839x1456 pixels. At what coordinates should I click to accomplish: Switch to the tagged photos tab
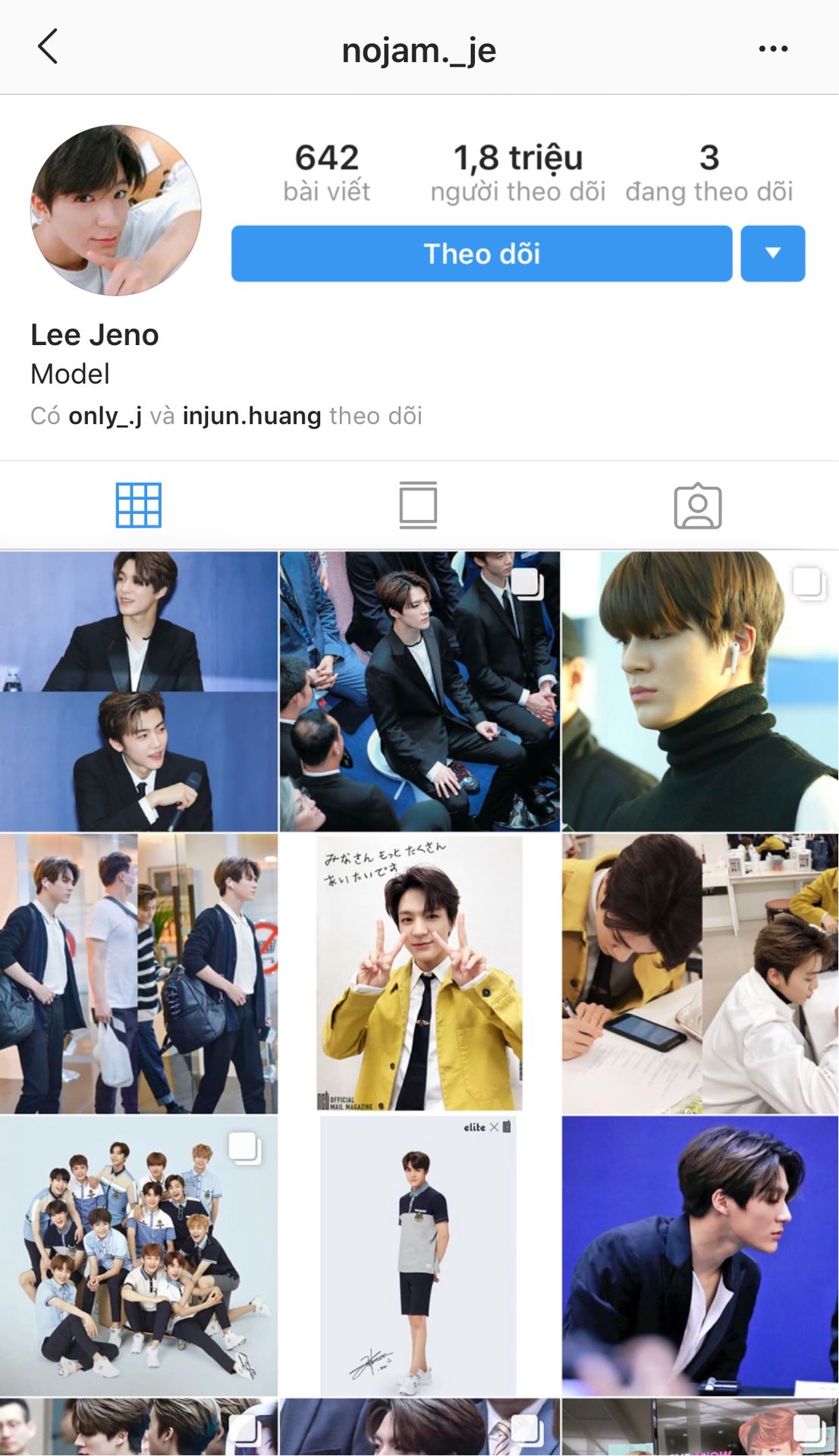[698, 505]
